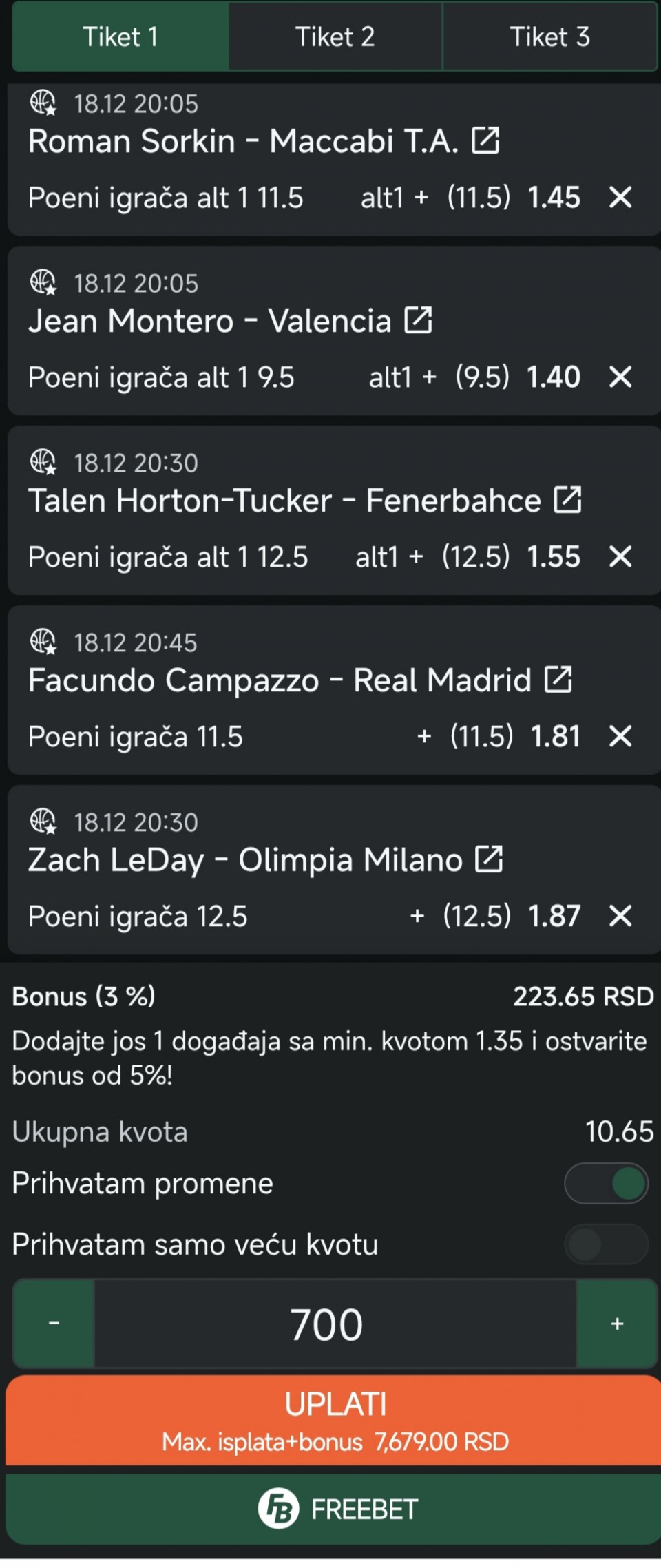Delete the Talen Horton-Tucker selection
The height and width of the screenshot is (1568, 661).
coord(620,557)
